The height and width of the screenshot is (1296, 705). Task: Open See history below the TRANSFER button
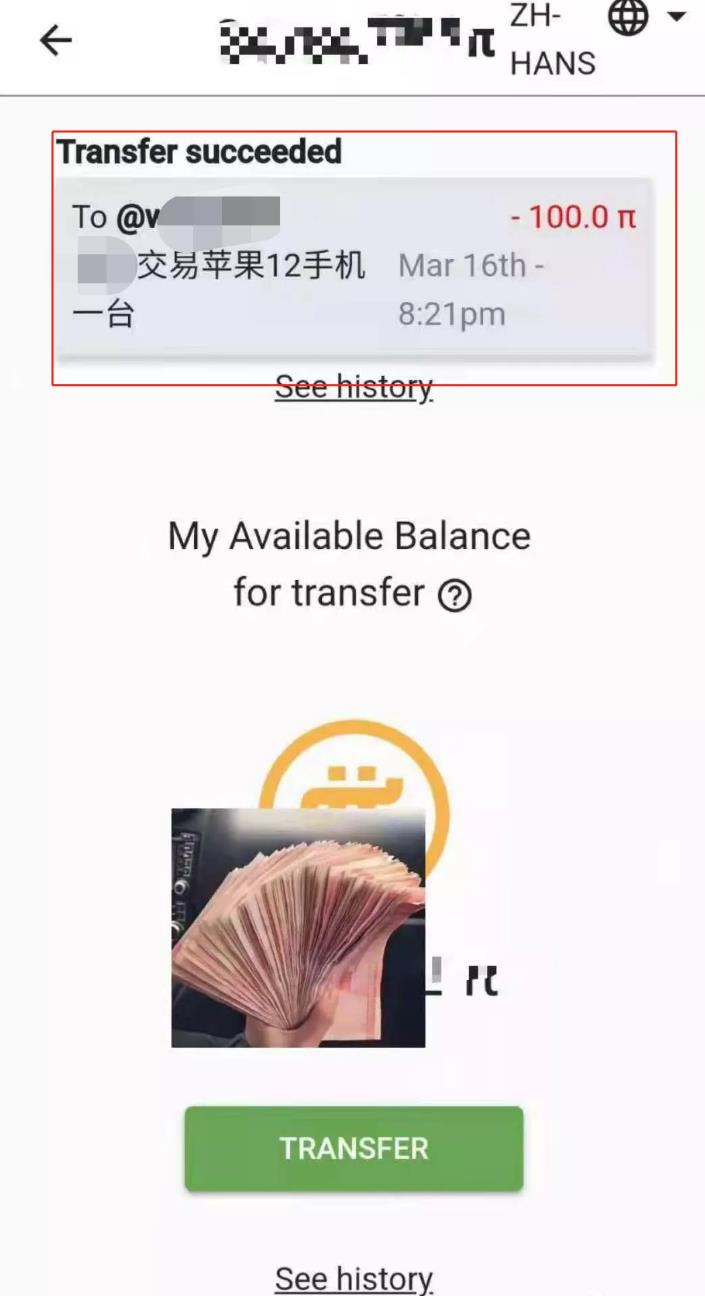[354, 1278]
